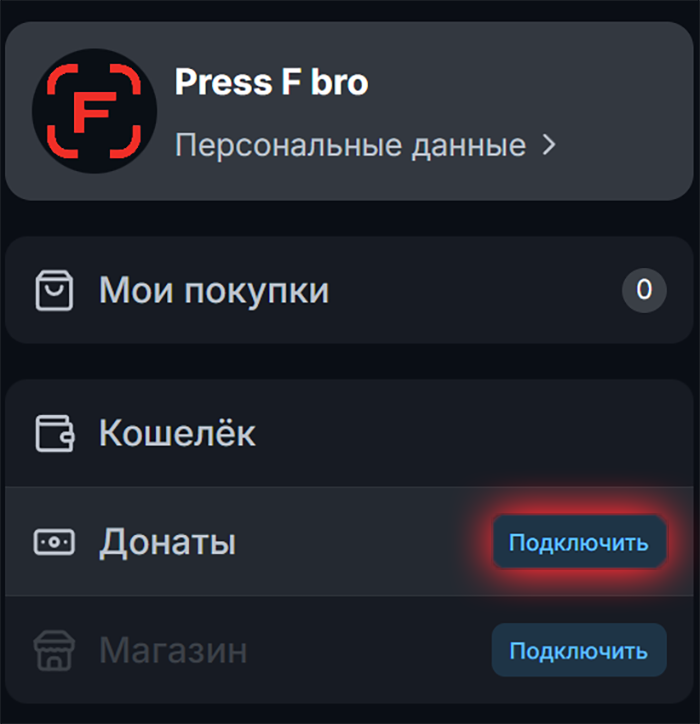Tap Подключить next to Магазин

point(578,651)
